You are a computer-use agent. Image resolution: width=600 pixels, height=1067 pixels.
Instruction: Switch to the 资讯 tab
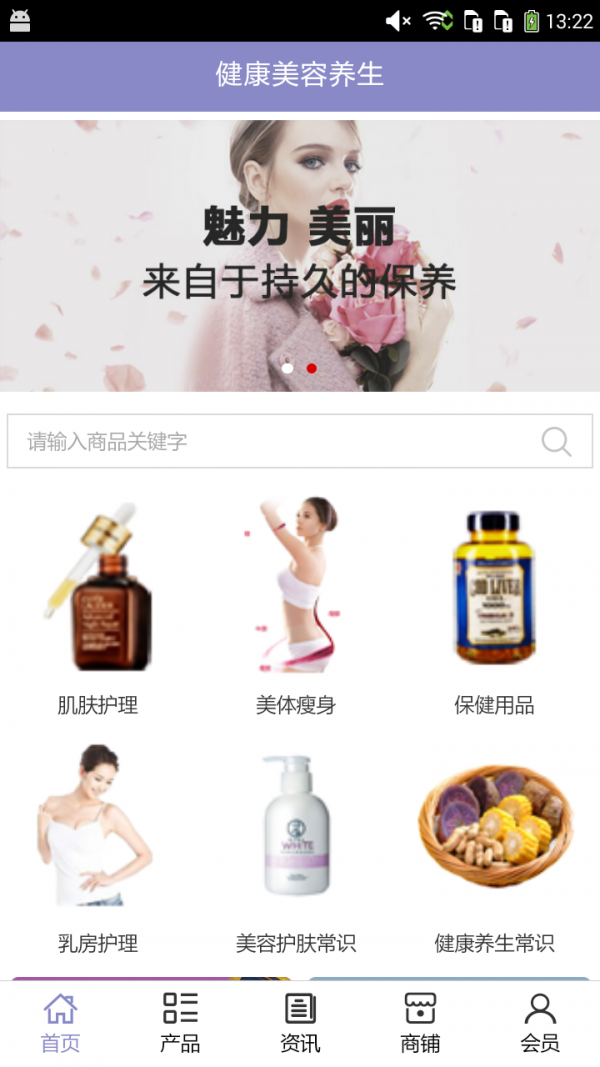click(300, 1022)
